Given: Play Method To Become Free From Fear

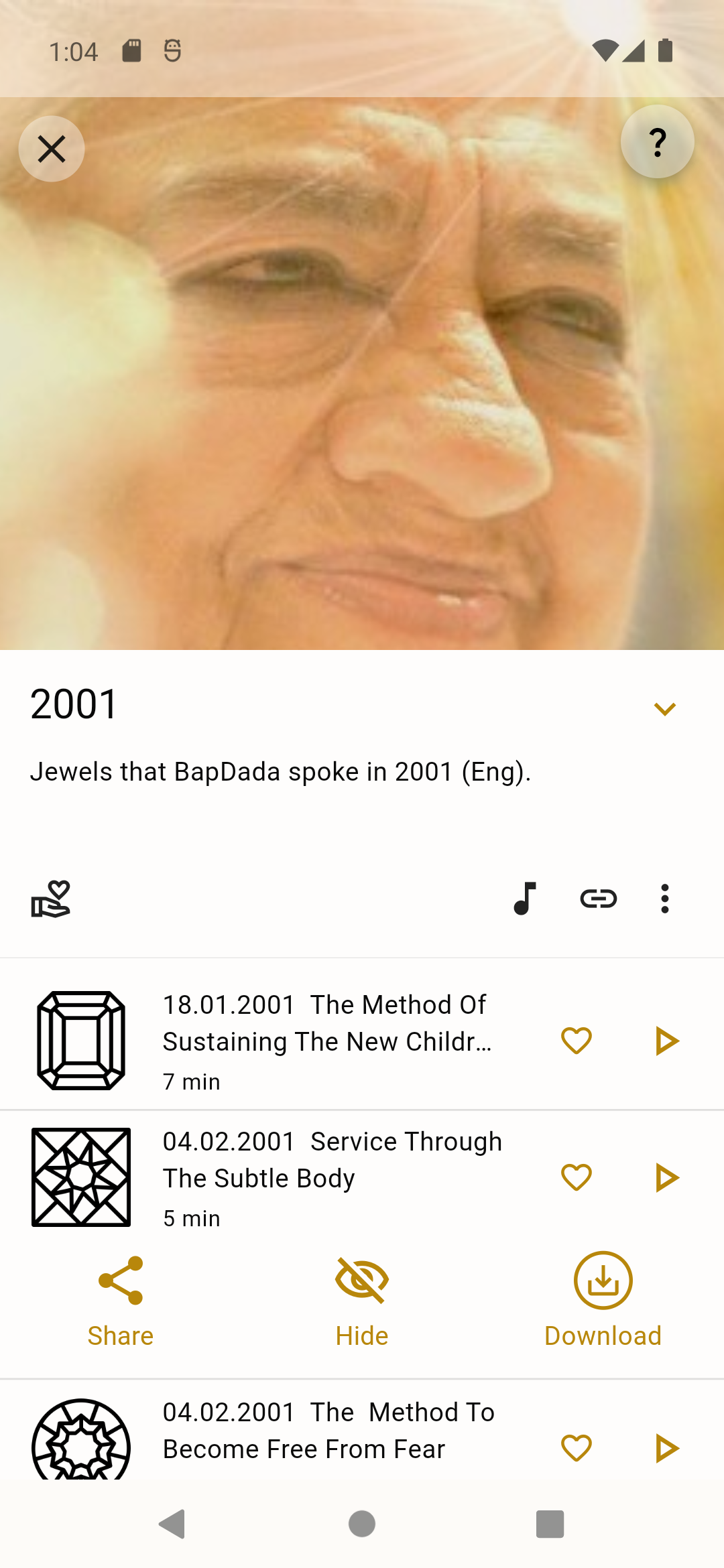Looking at the screenshot, I should [x=666, y=1448].
